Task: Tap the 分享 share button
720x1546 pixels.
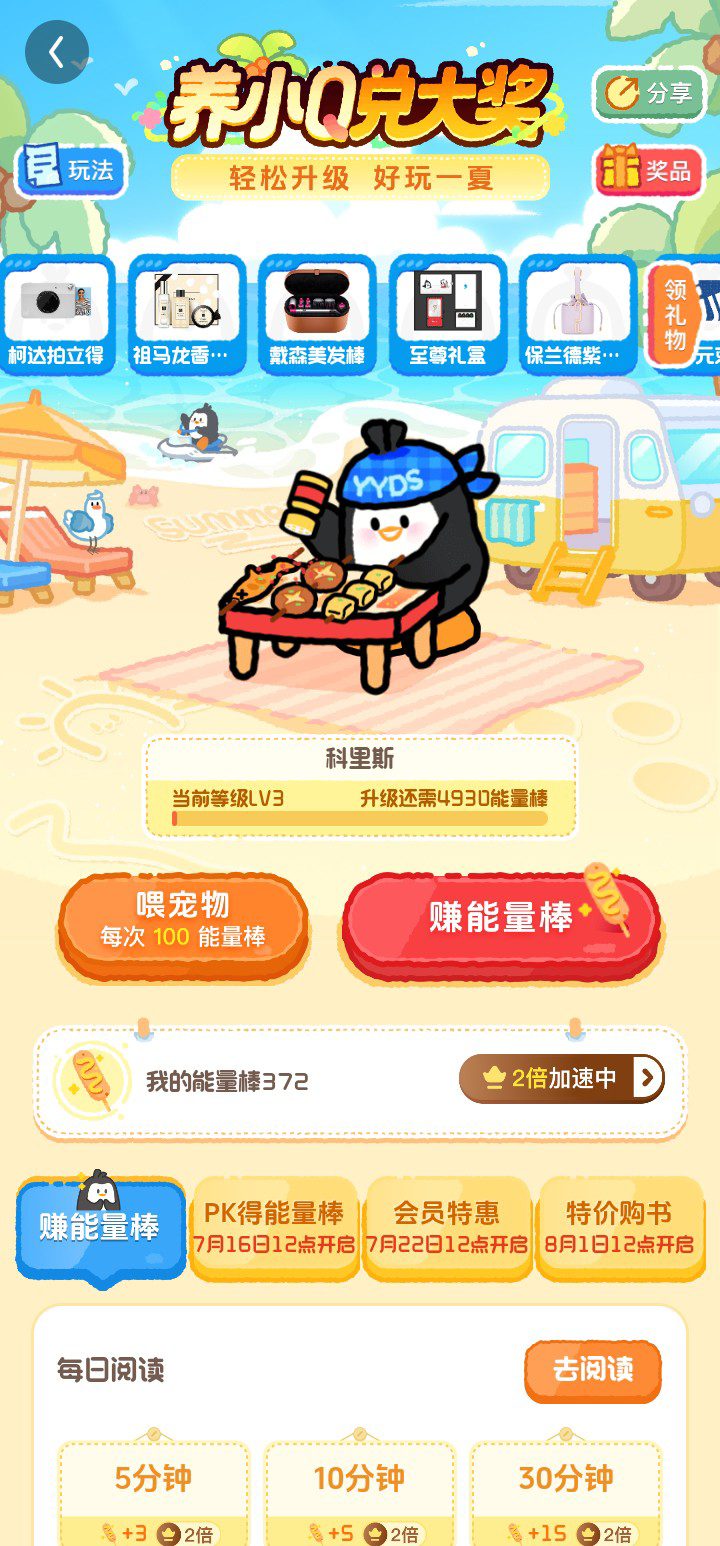Action: point(649,94)
